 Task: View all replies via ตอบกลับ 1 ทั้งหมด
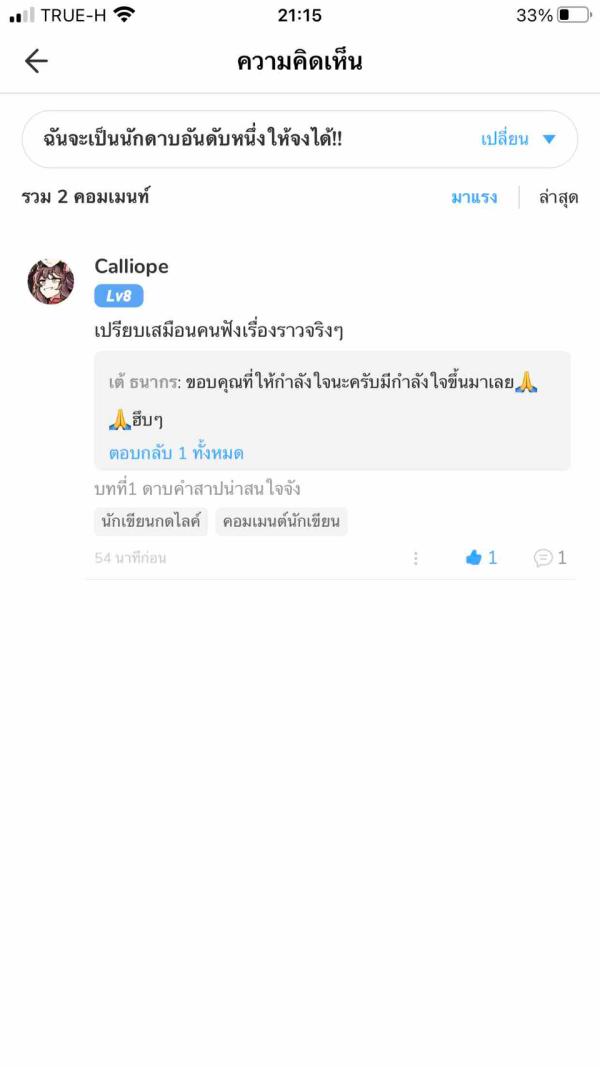point(176,453)
